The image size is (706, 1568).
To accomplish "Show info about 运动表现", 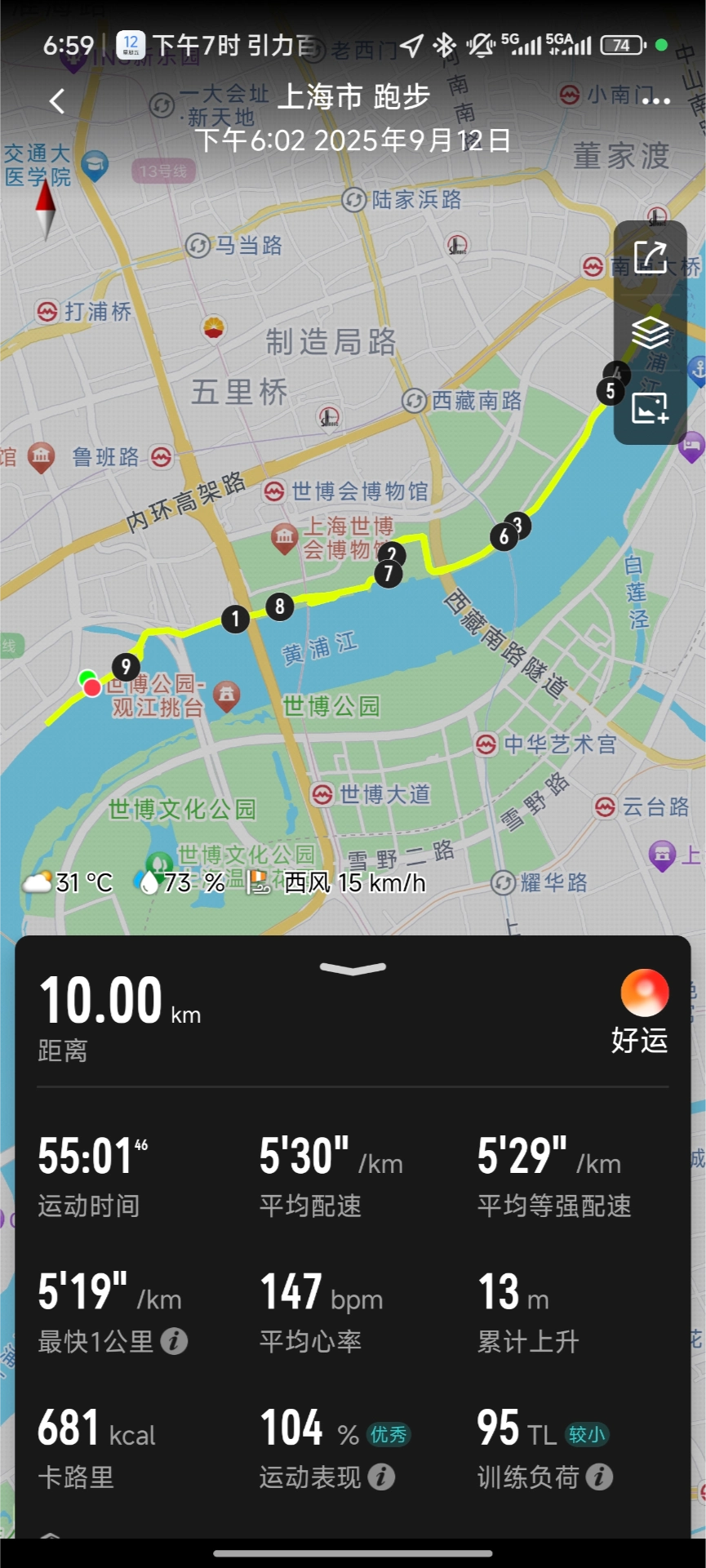I will coord(381,1477).
